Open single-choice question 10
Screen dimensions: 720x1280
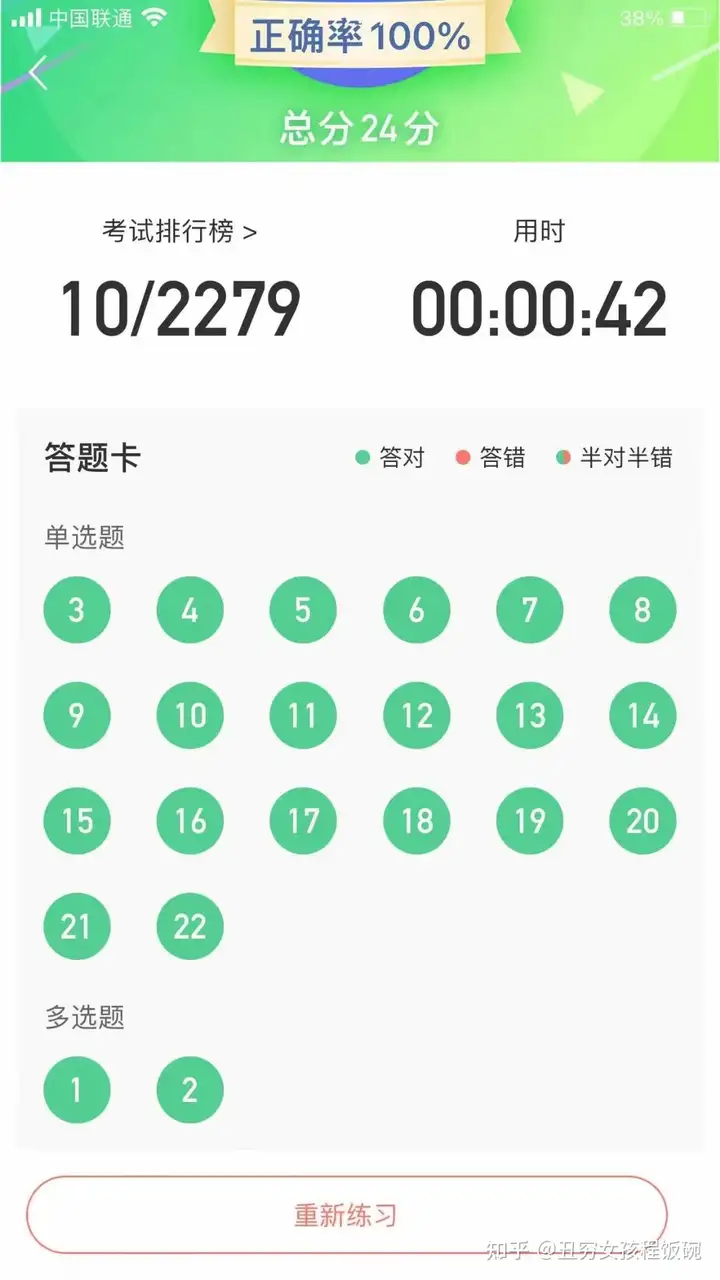pos(190,715)
